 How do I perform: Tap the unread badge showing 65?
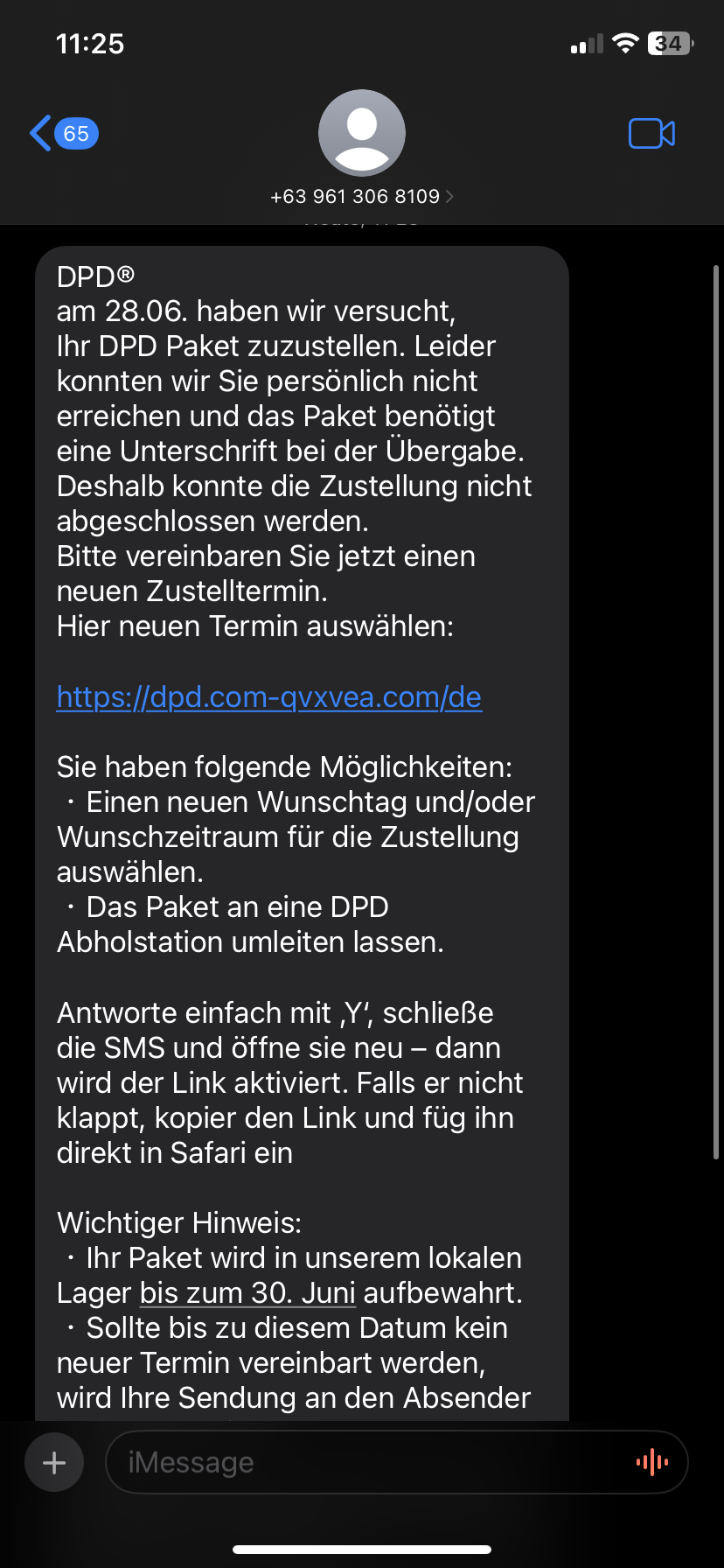pyautogui.click(x=76, y=133)
